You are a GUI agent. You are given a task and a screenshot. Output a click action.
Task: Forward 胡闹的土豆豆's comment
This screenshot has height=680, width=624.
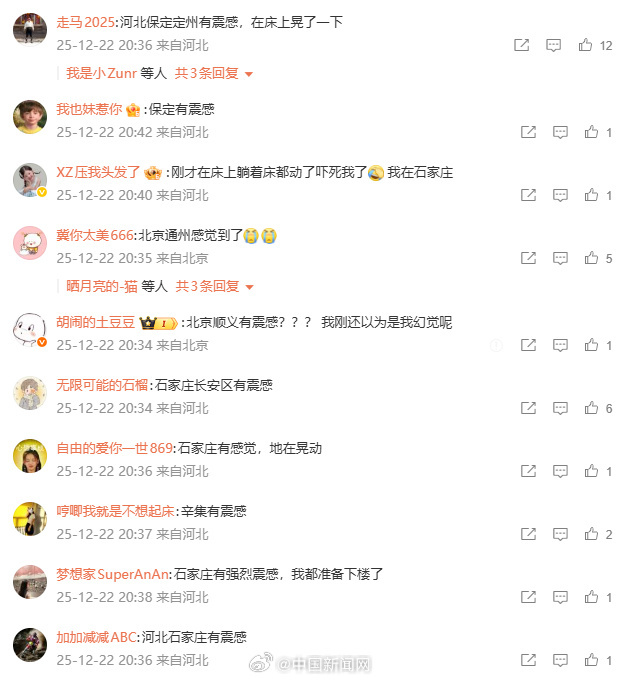(528, 345)
